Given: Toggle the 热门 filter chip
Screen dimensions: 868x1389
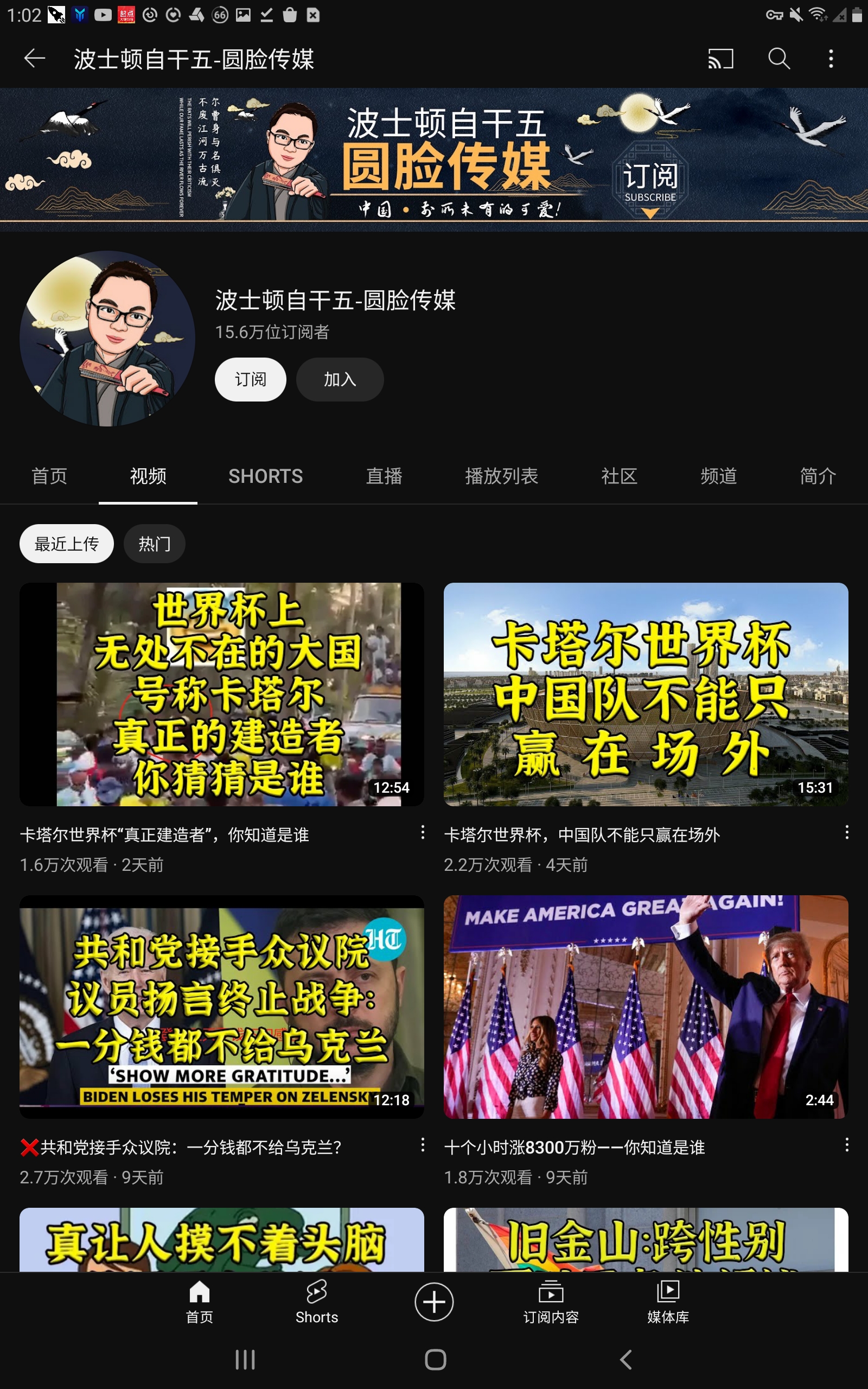Looking at the screenshot, I should click(154, 544).
